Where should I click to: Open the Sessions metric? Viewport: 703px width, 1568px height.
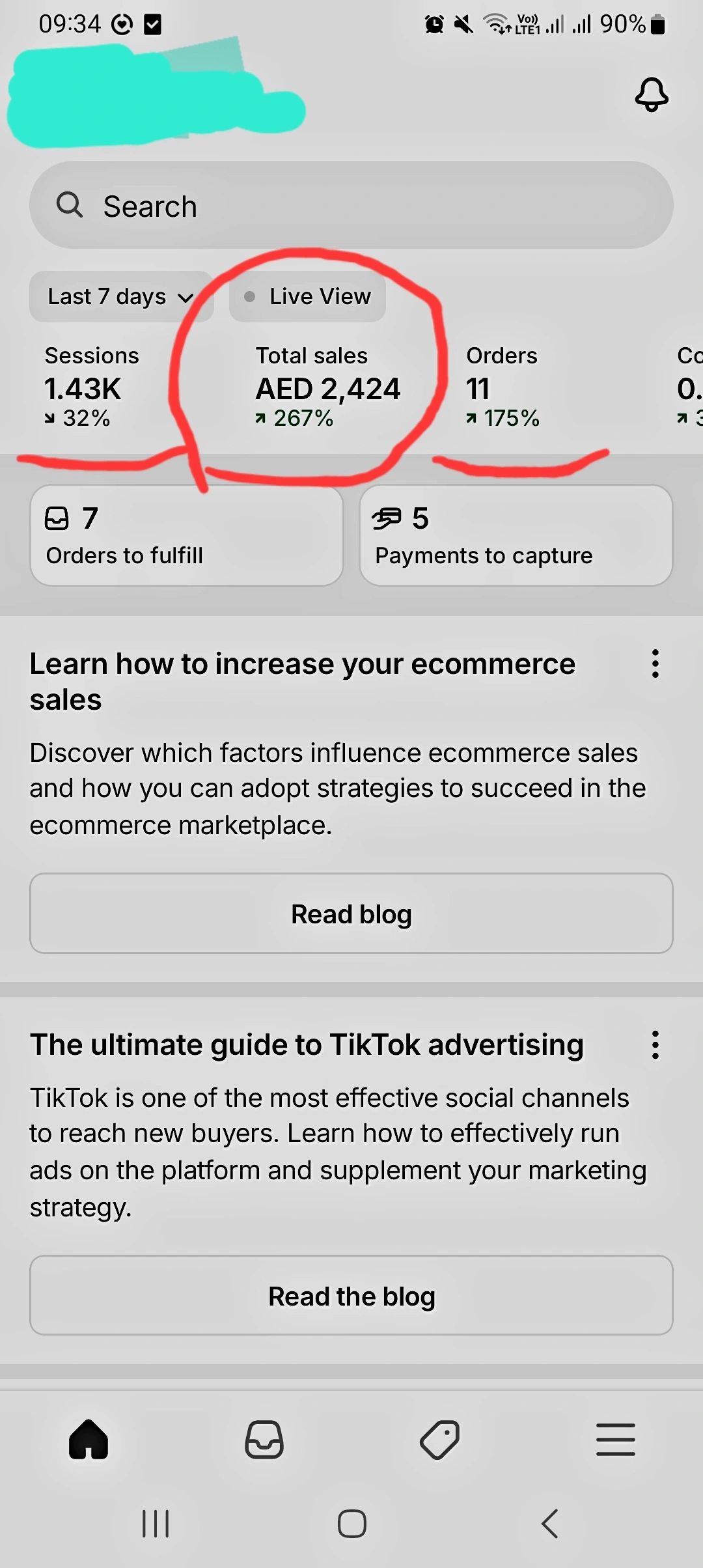pyautogui.click(x=91, y=387)
